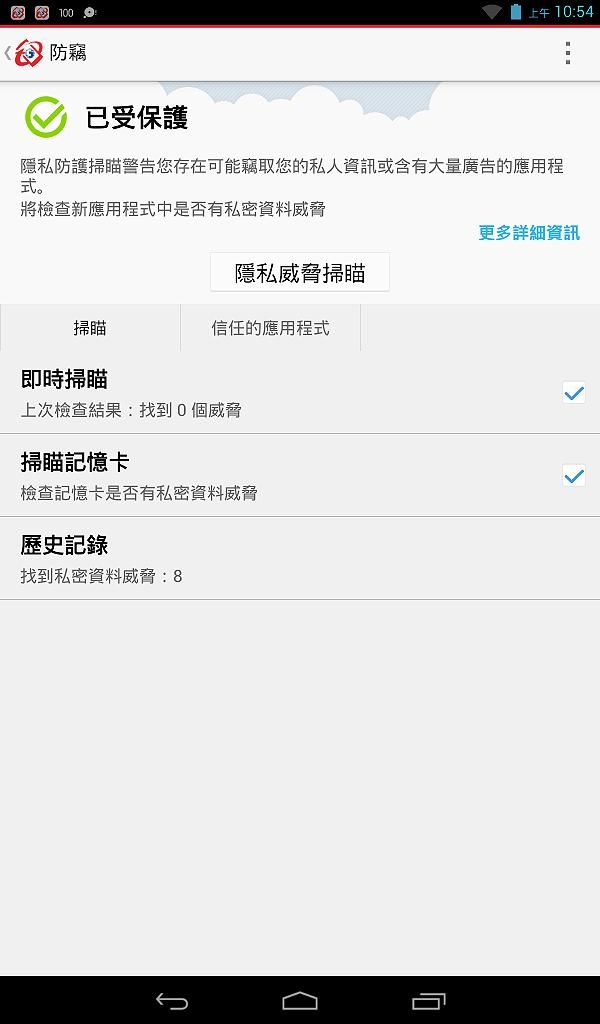Open the 歷史記錄 row

pyautogui.click(x=300, y=558)
